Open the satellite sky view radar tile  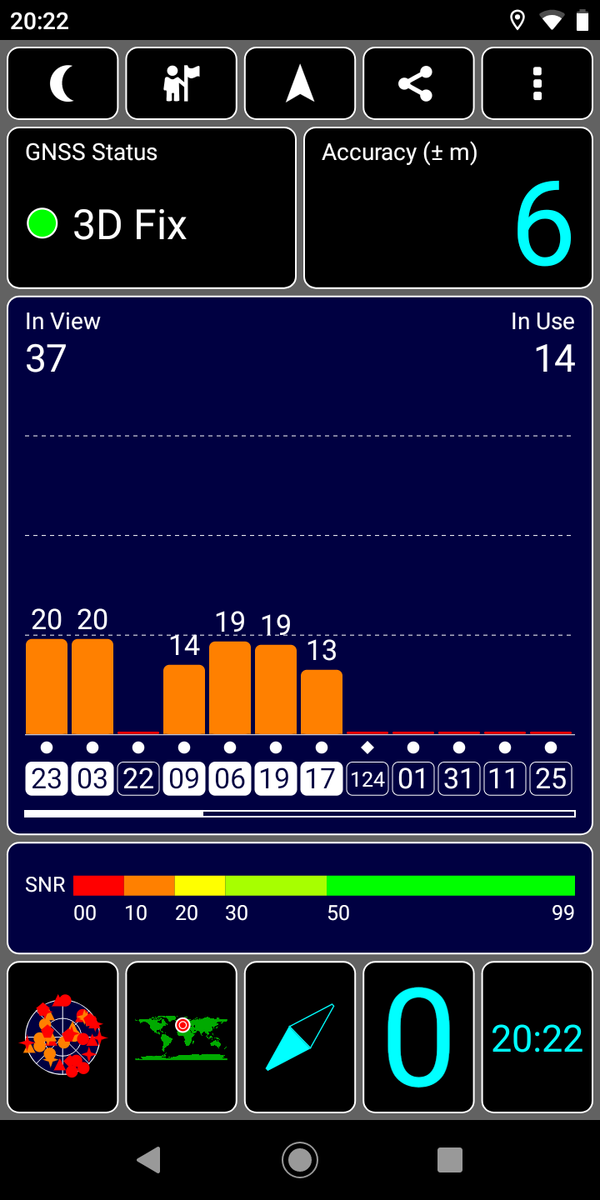coord(63,1038)
